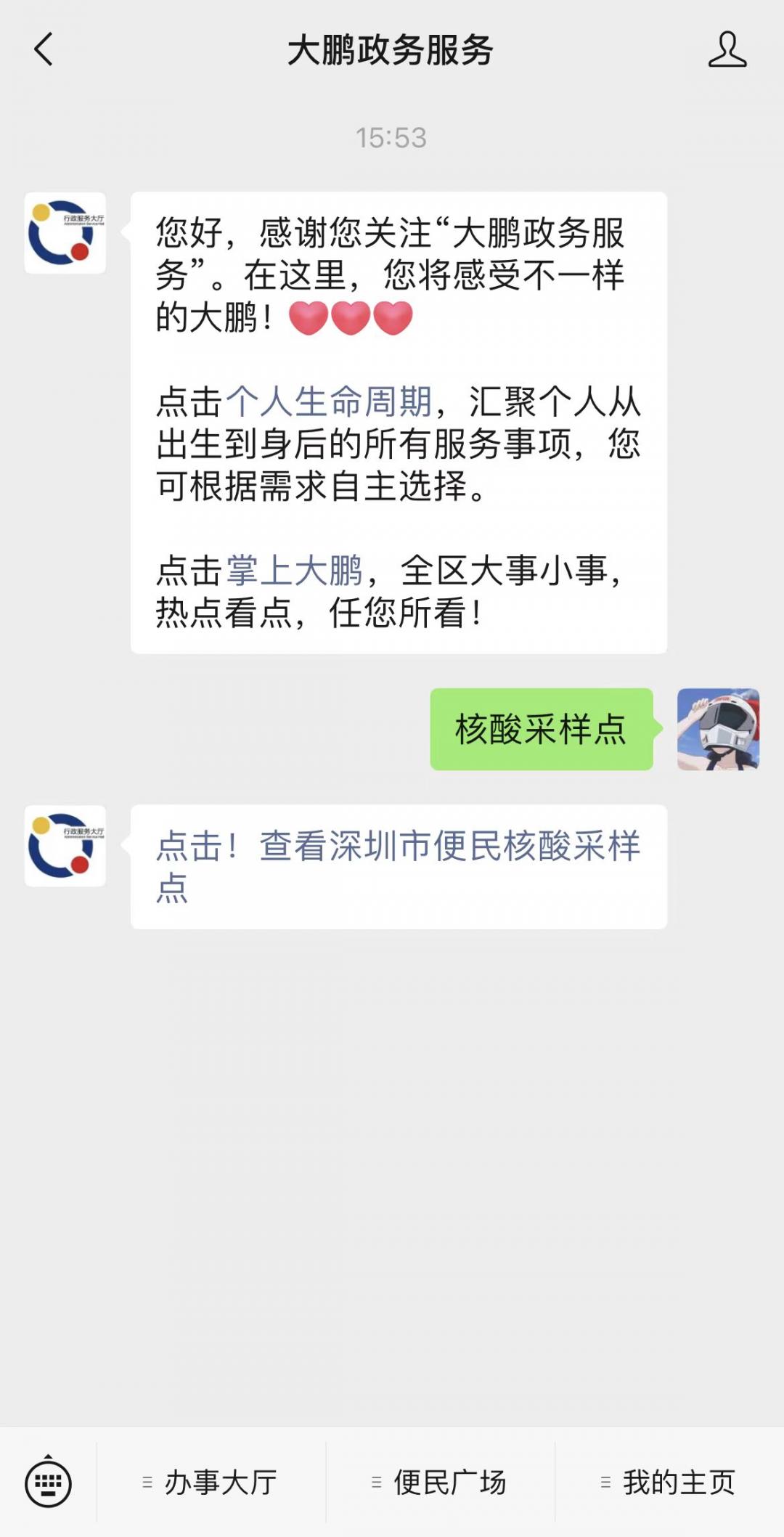Open the 办事大厅 menu

[211, 1482]
